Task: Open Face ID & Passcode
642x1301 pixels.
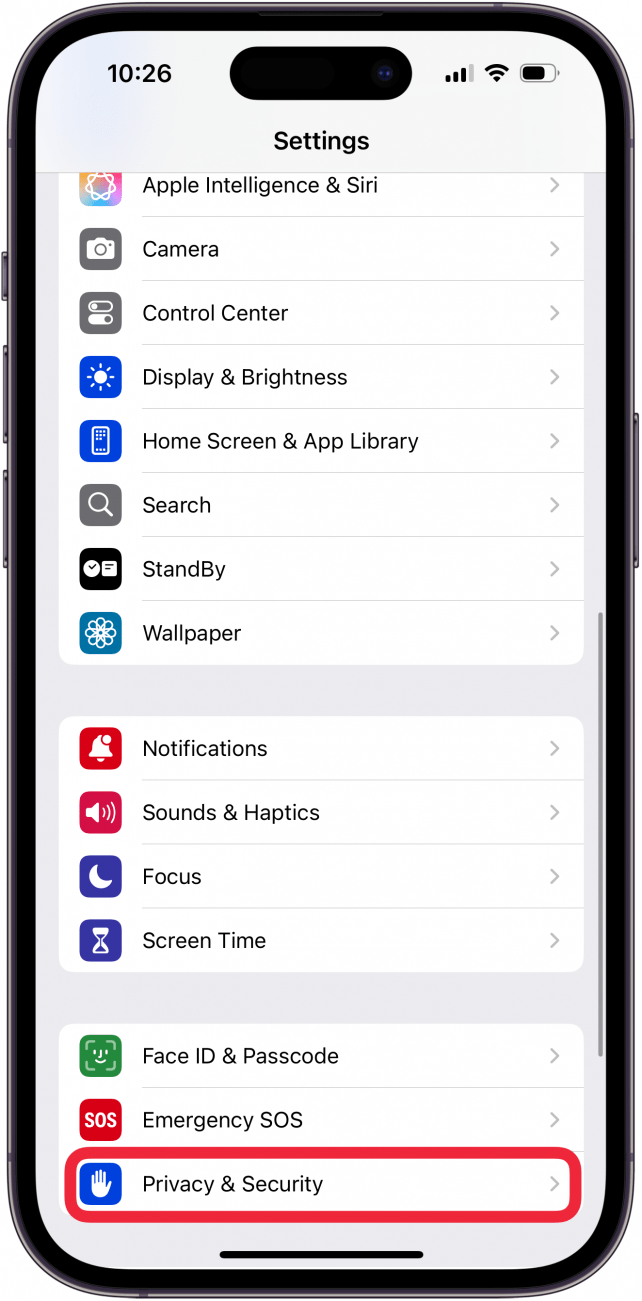Action: click(x=320, y=1056)
